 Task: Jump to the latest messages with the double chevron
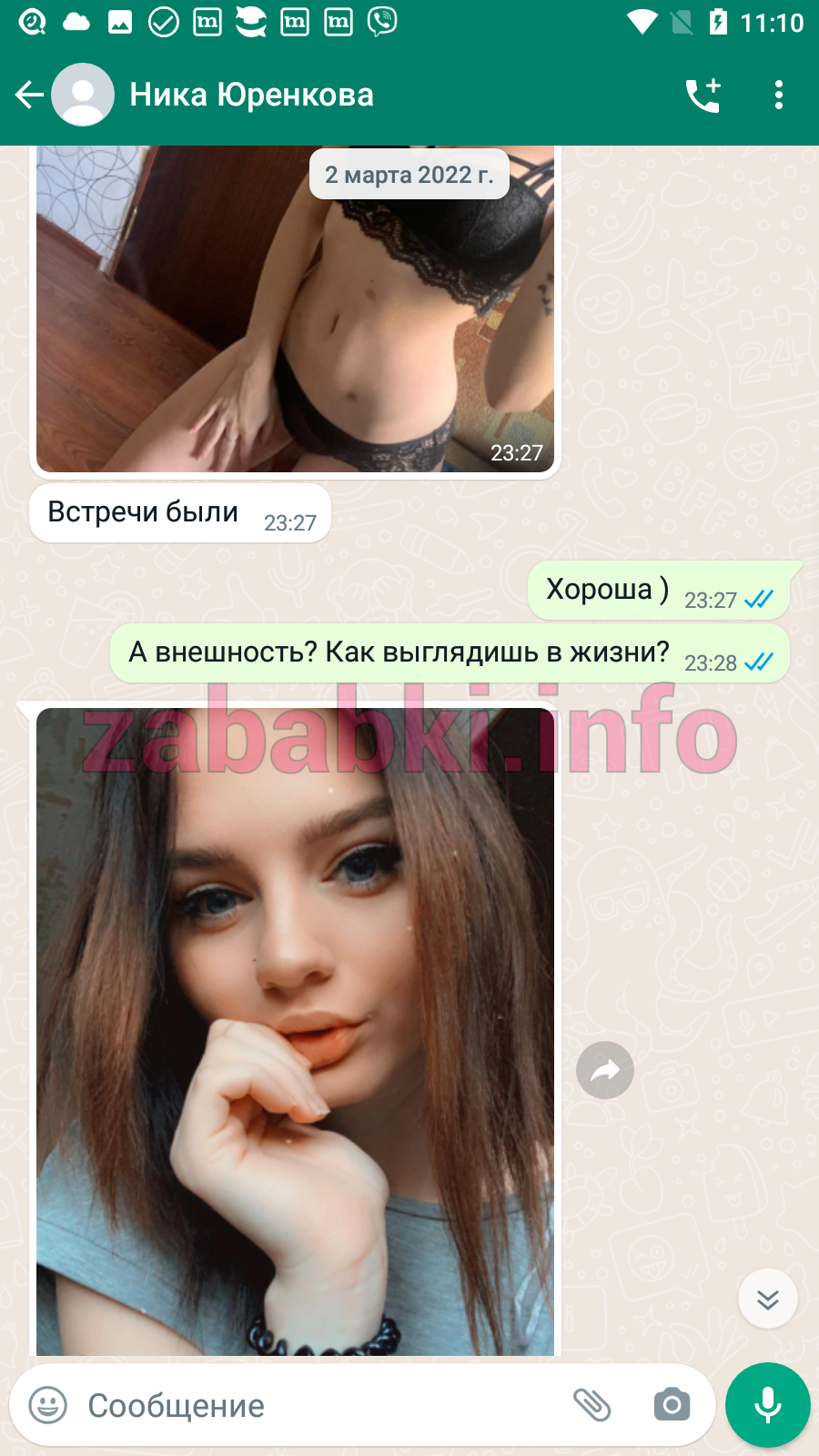[768, 1299]
